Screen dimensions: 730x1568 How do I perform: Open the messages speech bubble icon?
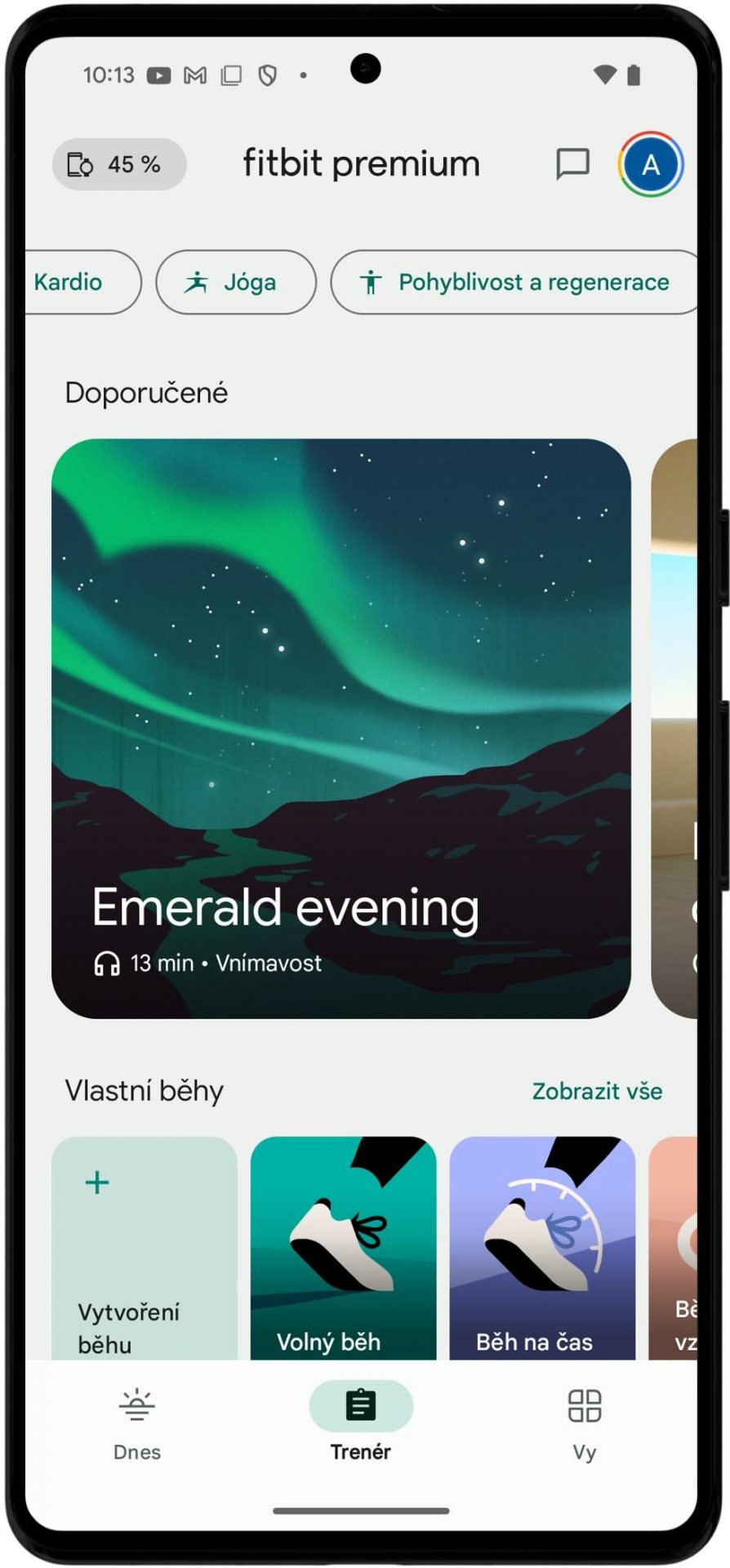(572, 164)
